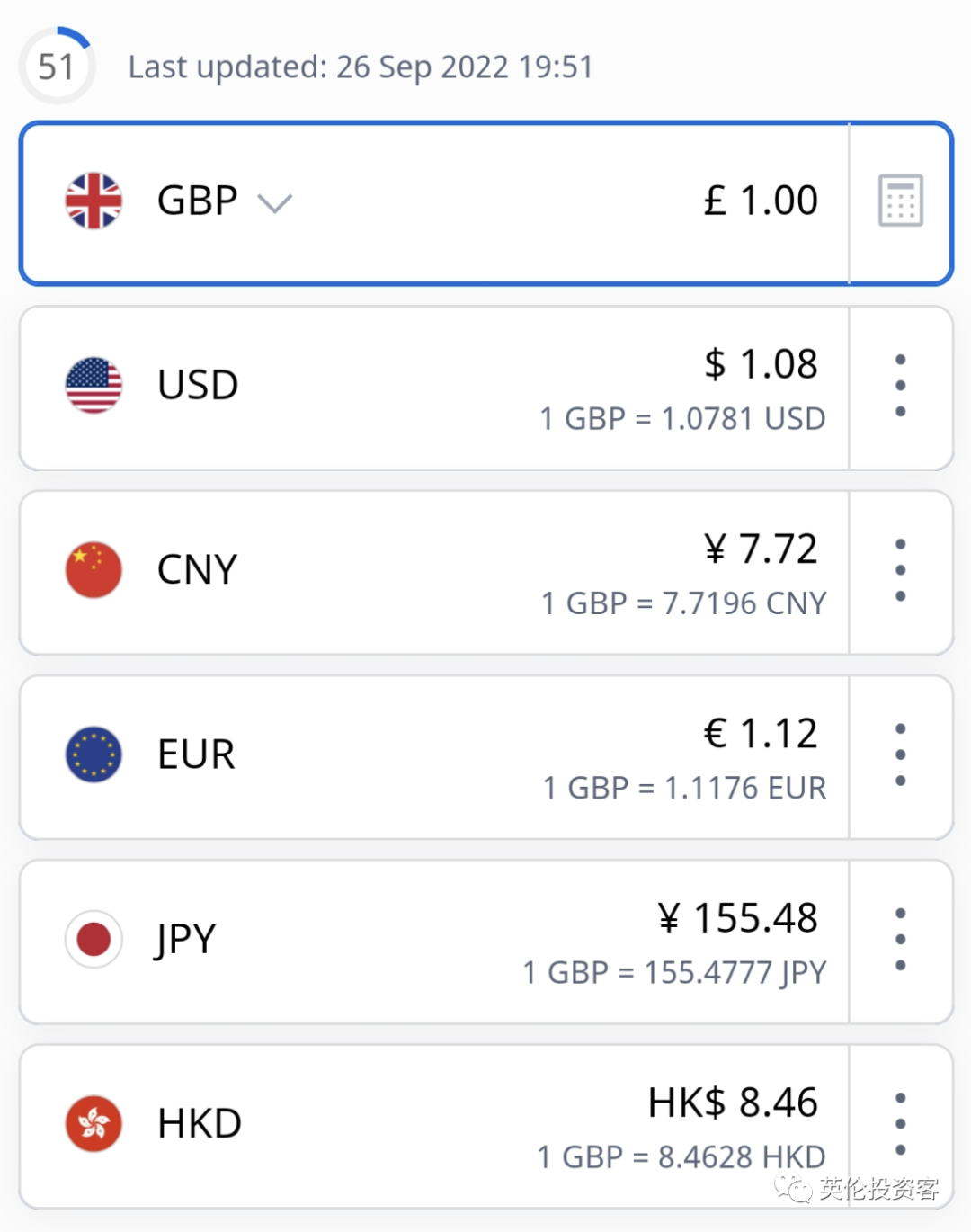Expand the GBP currency selector dropdown
The height and width of the screenshot is (1232, 971).
tap(275, 203)
